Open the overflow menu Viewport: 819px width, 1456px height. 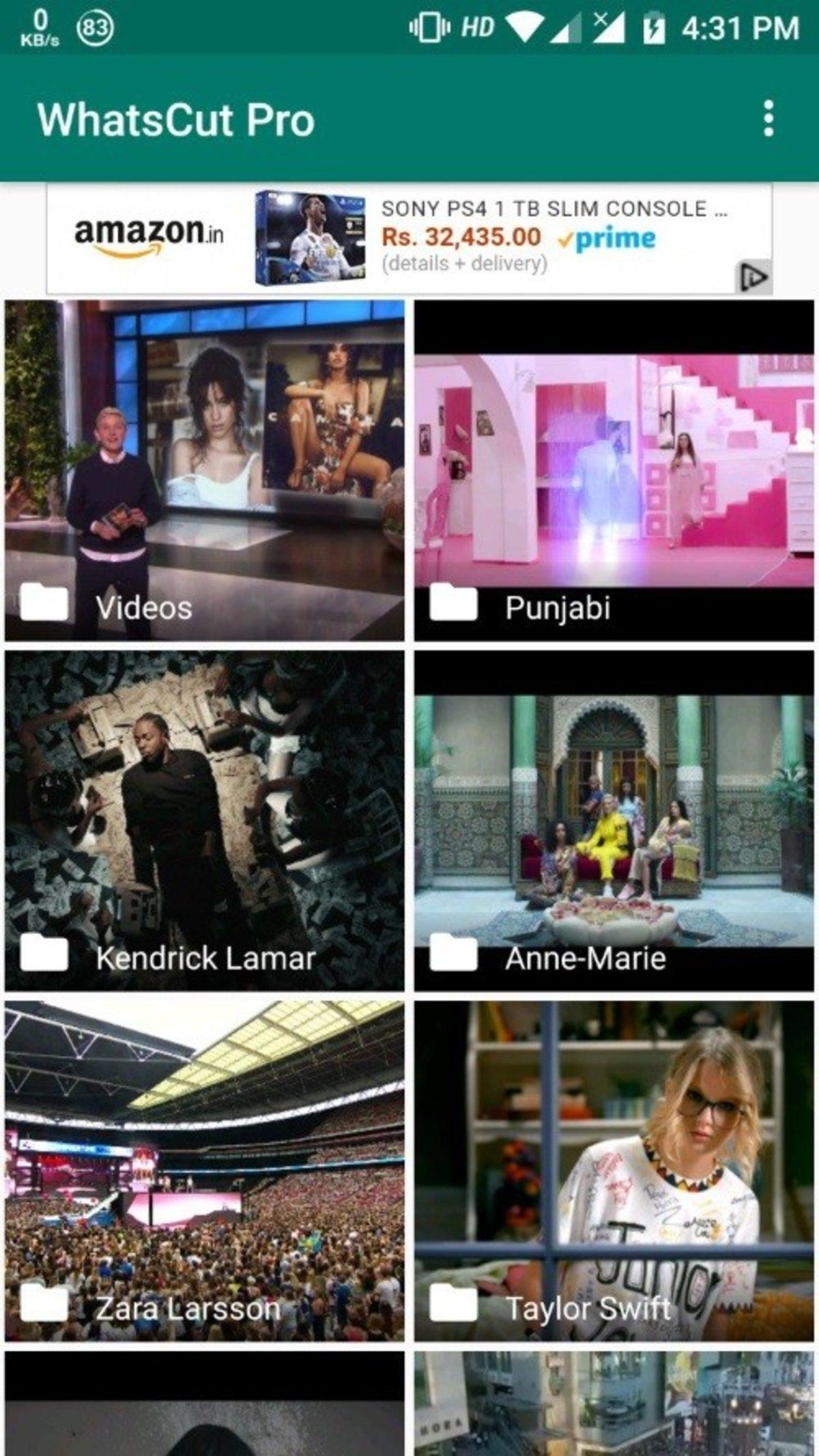click(768, 119)
